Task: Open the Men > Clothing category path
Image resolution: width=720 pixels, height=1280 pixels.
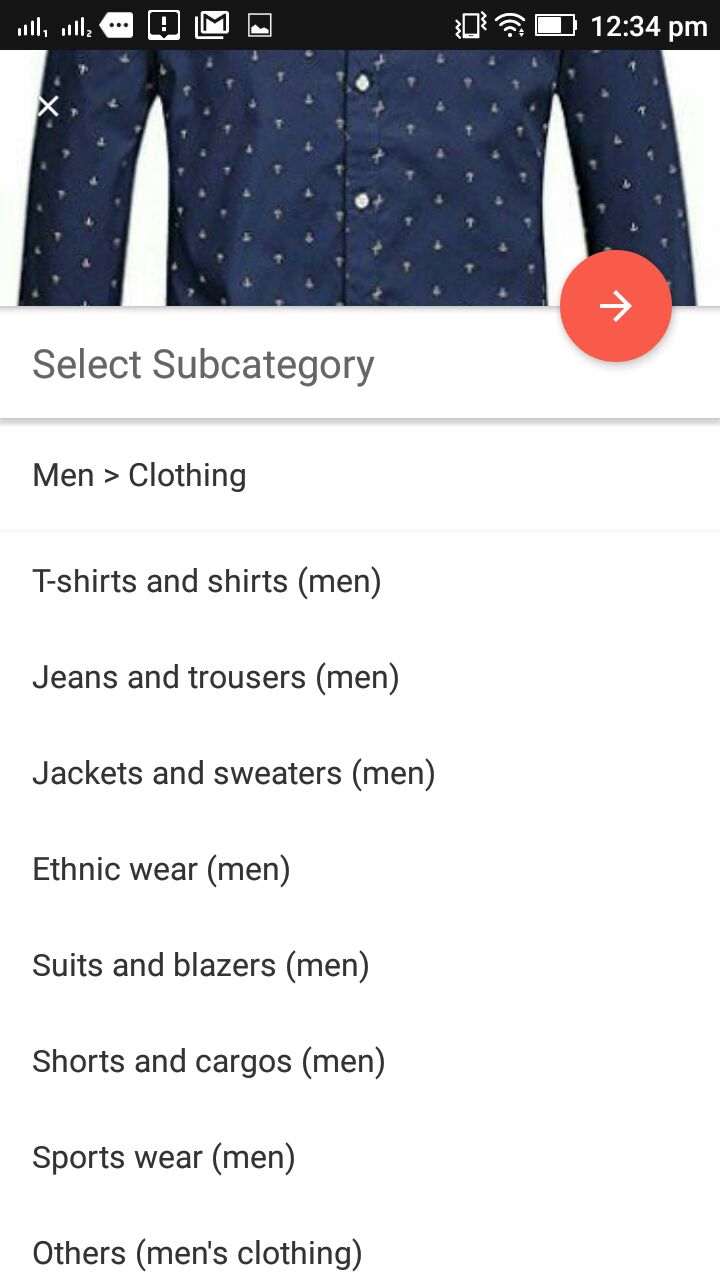Action: coord(140,475)
